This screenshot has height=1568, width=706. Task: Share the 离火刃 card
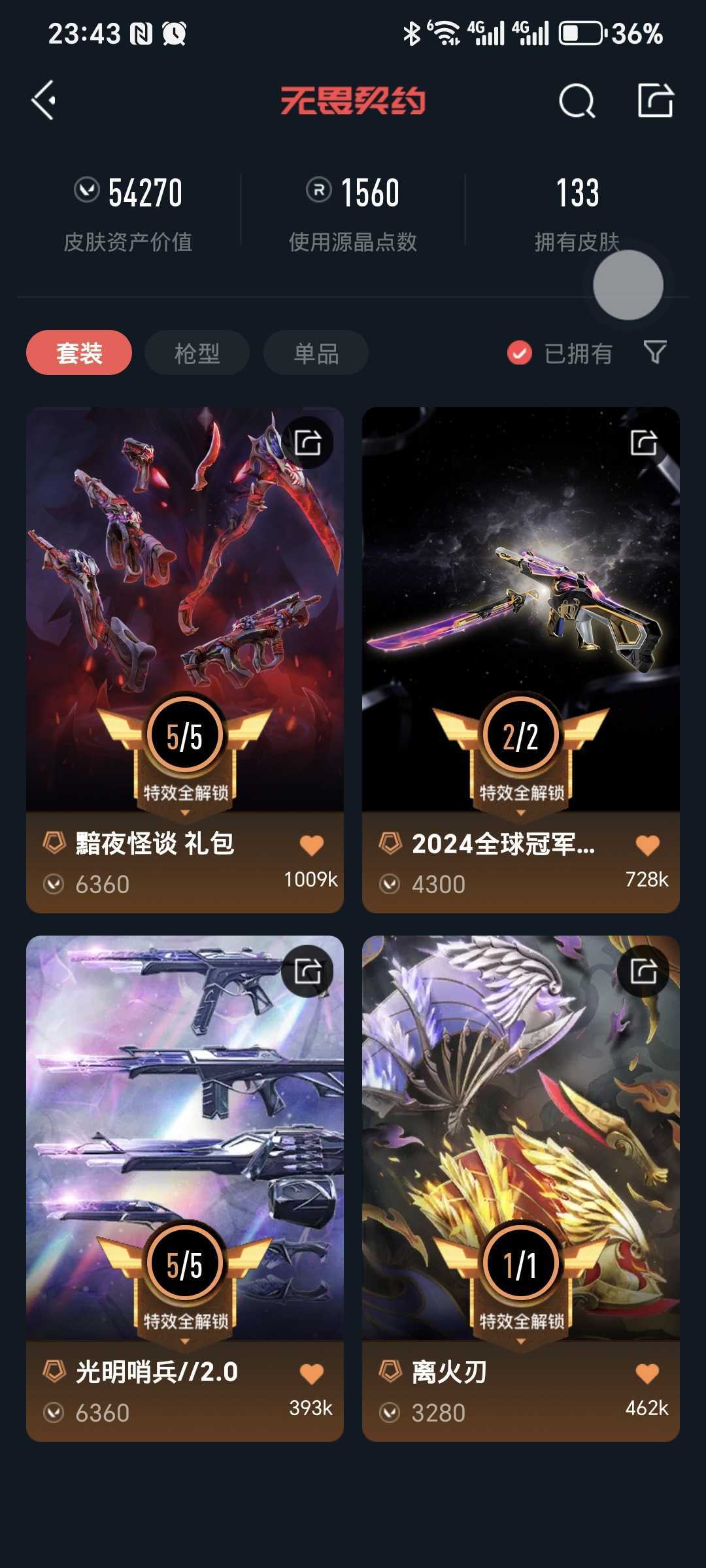pos(644,971)
